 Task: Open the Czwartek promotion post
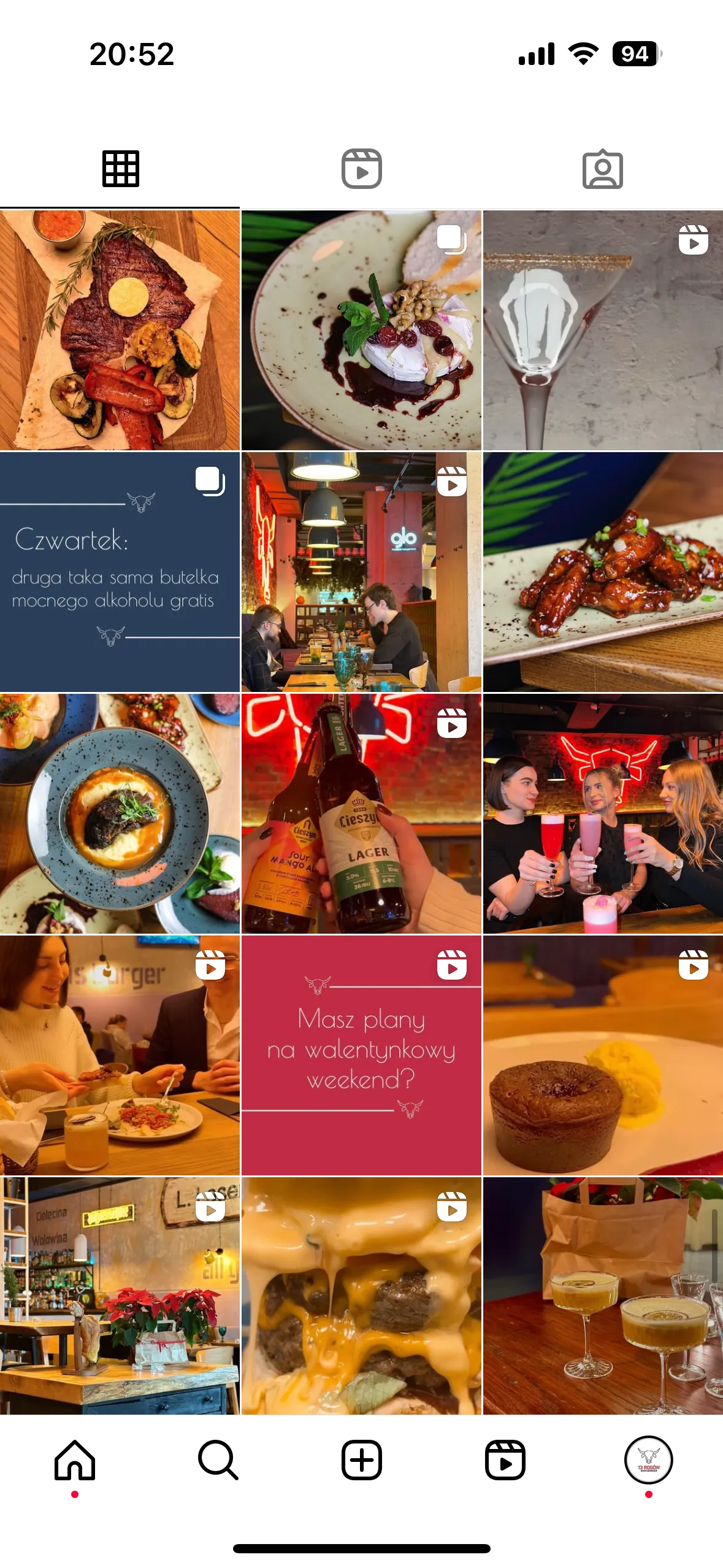click(120, 572)
